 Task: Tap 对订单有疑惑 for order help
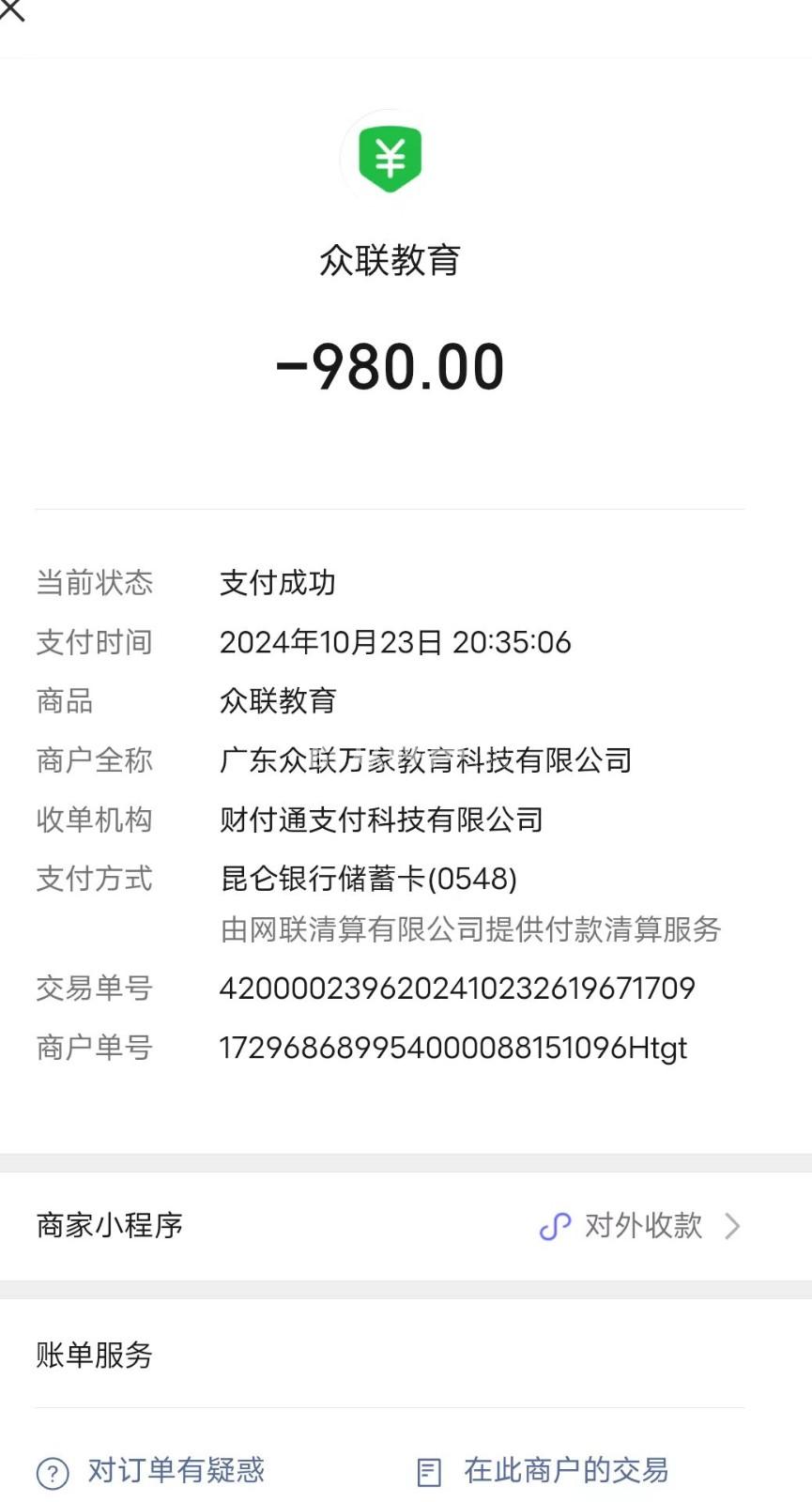tap(175, 1470)
